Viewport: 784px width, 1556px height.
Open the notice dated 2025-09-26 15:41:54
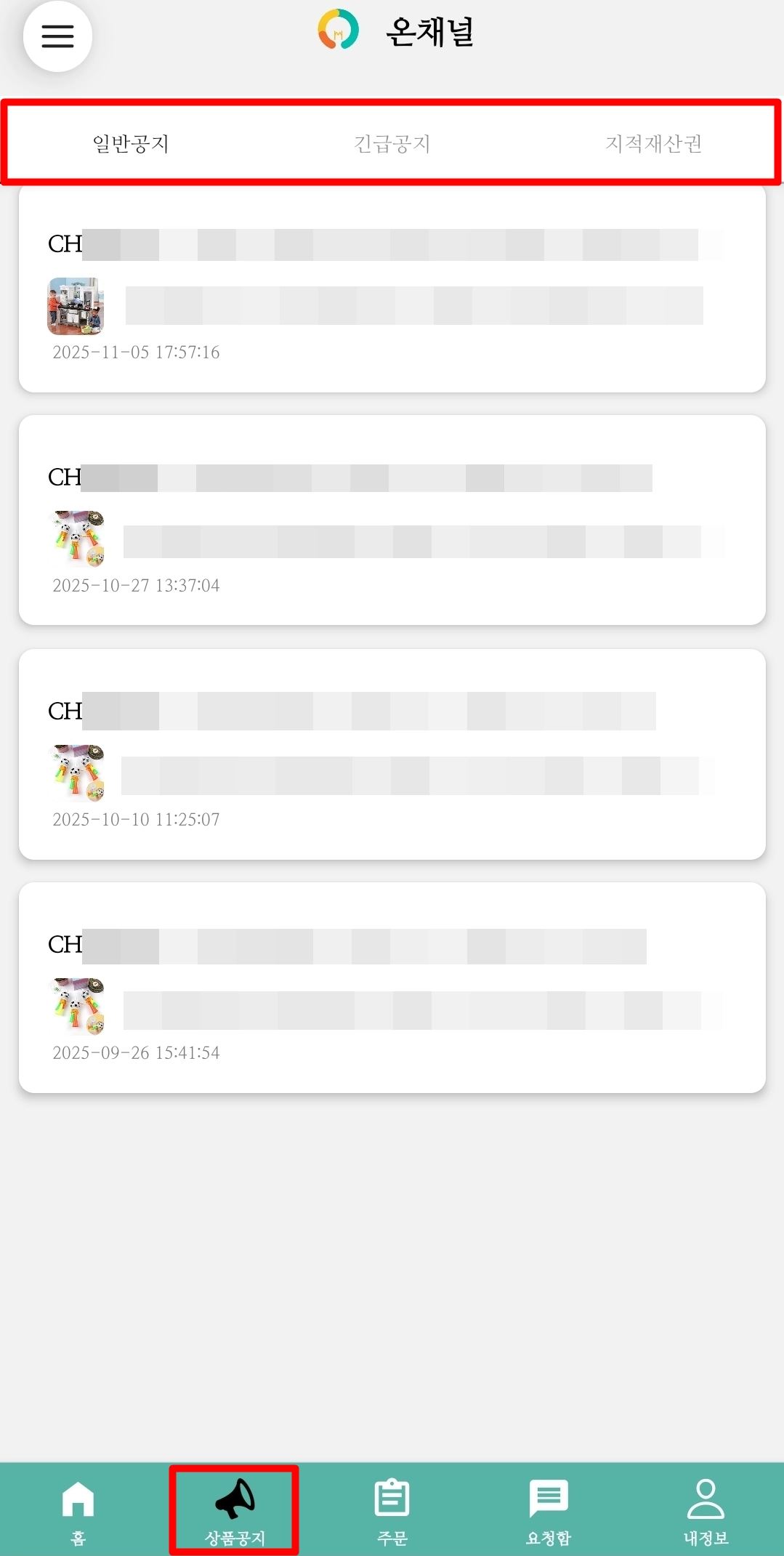click(x=392, y=988)
